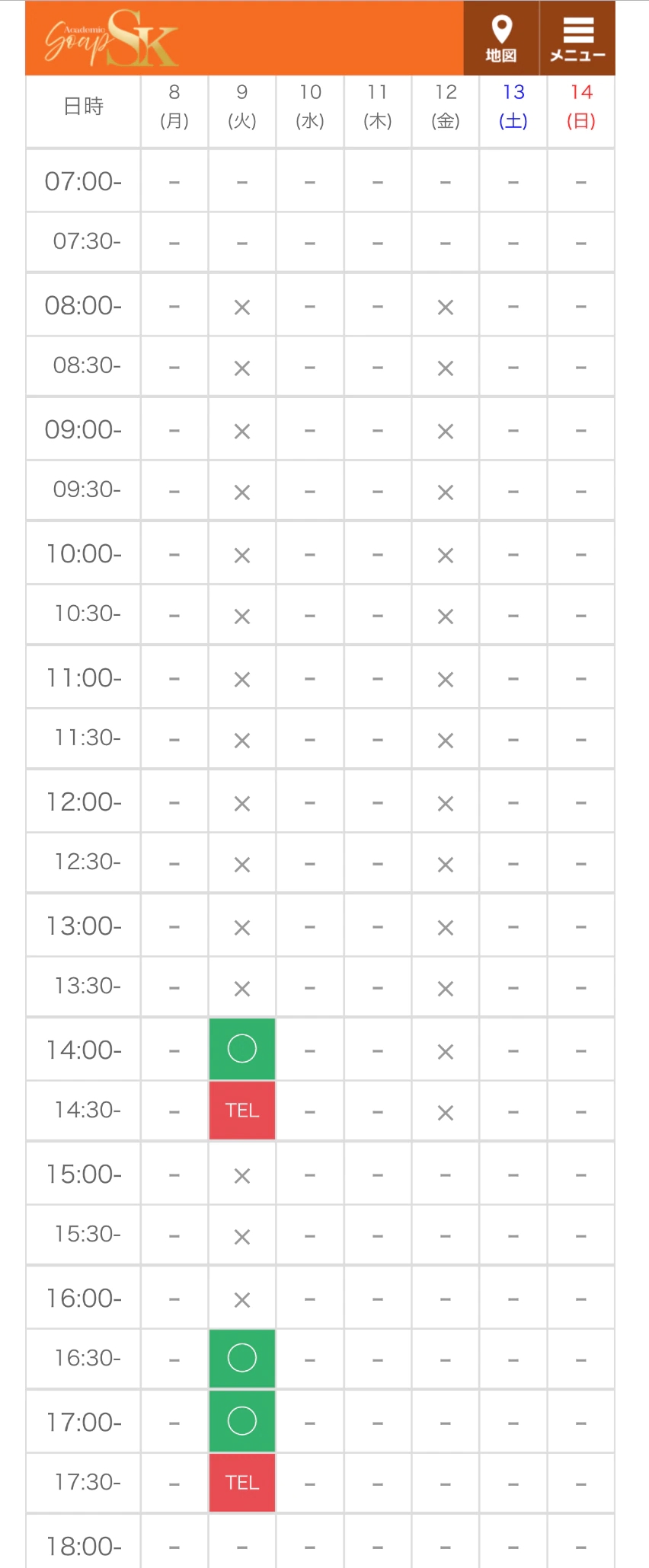
Task: Go to the Soap SK home logo
Action: (x=111, y=38)
